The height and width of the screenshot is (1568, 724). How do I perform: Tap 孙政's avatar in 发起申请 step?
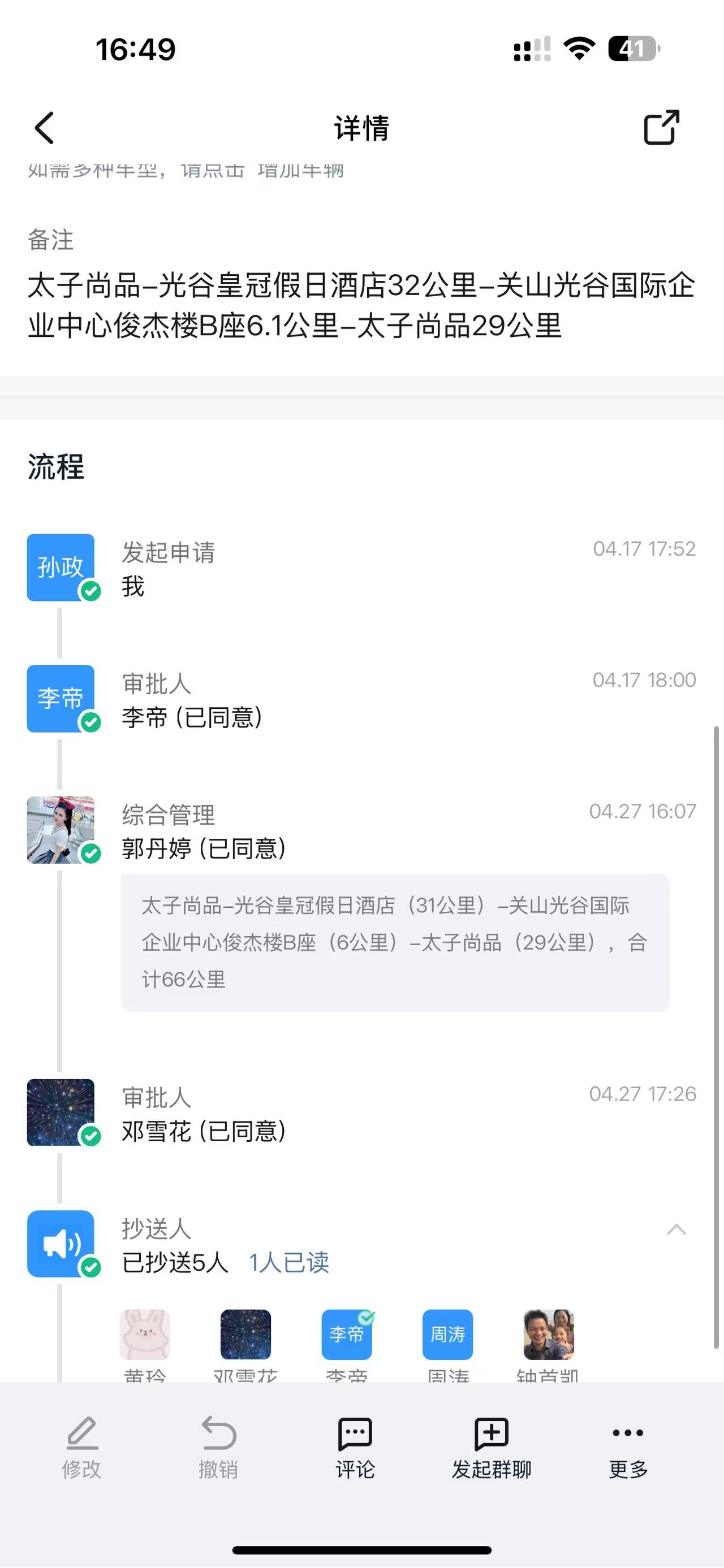coord(61,568)
